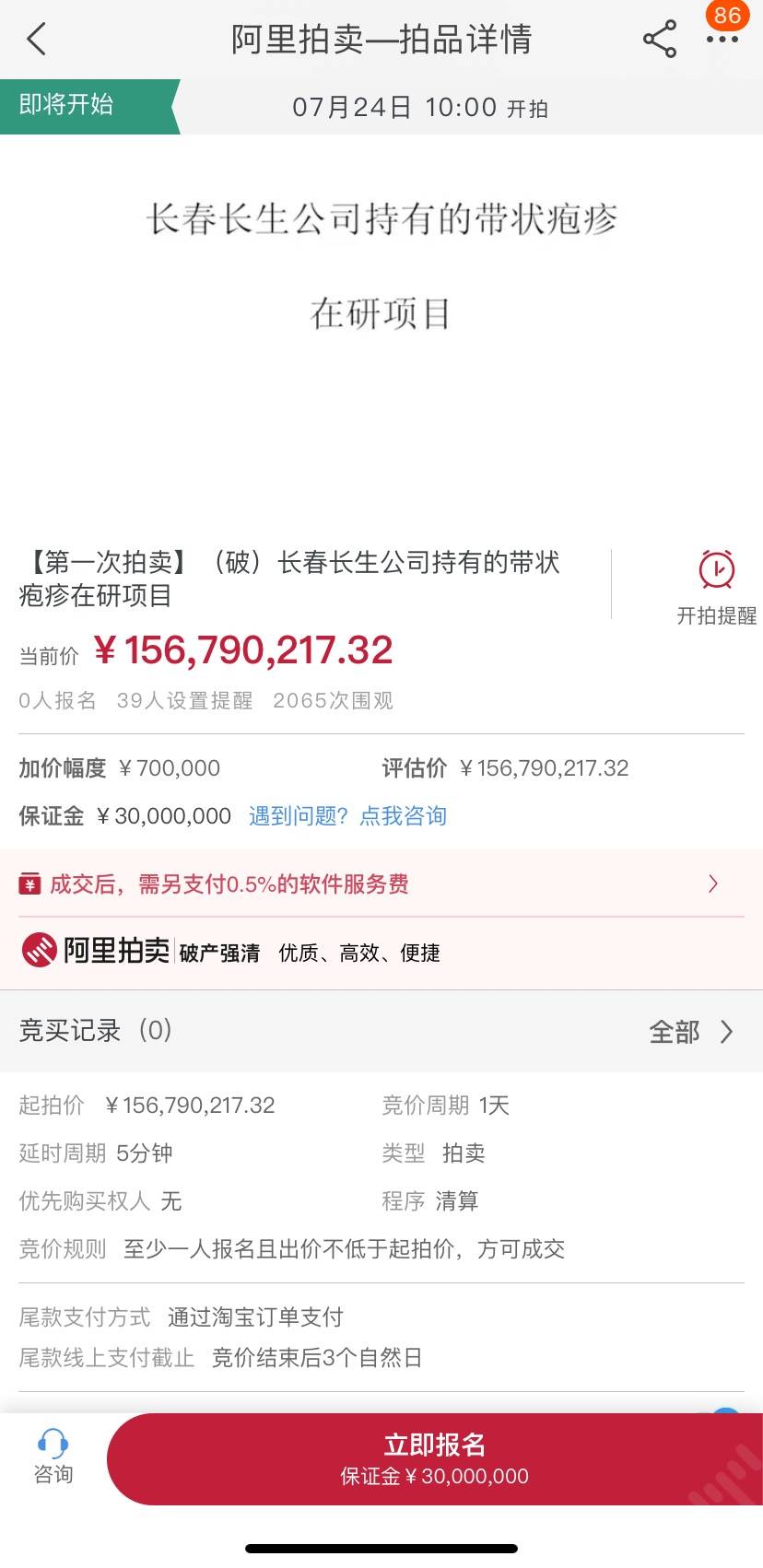Screen dimensions: 763x1568
Task: Toggle reminder among 39人设置提醒
Action: [179, 700]
